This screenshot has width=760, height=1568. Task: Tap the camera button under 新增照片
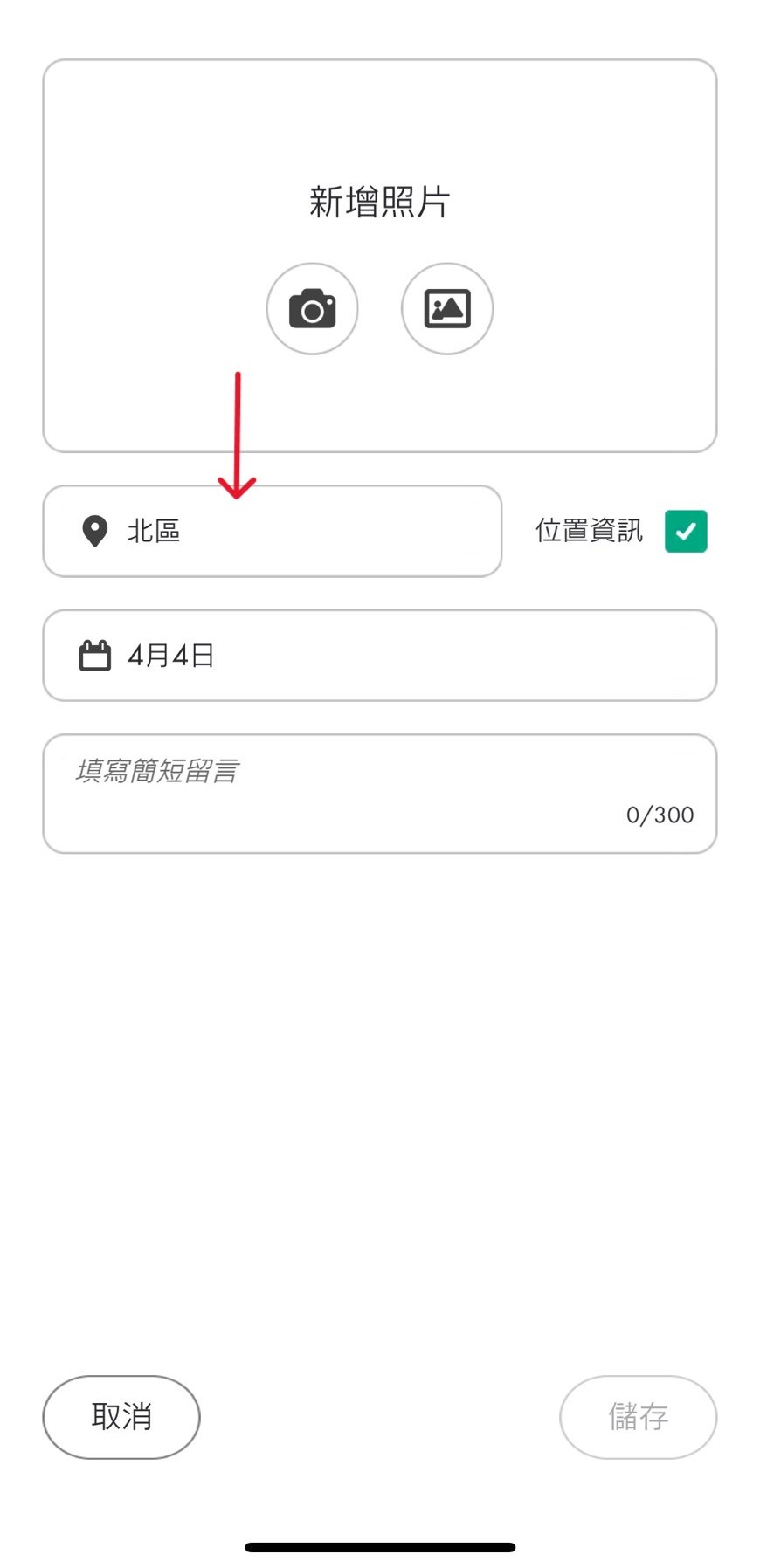312,308
